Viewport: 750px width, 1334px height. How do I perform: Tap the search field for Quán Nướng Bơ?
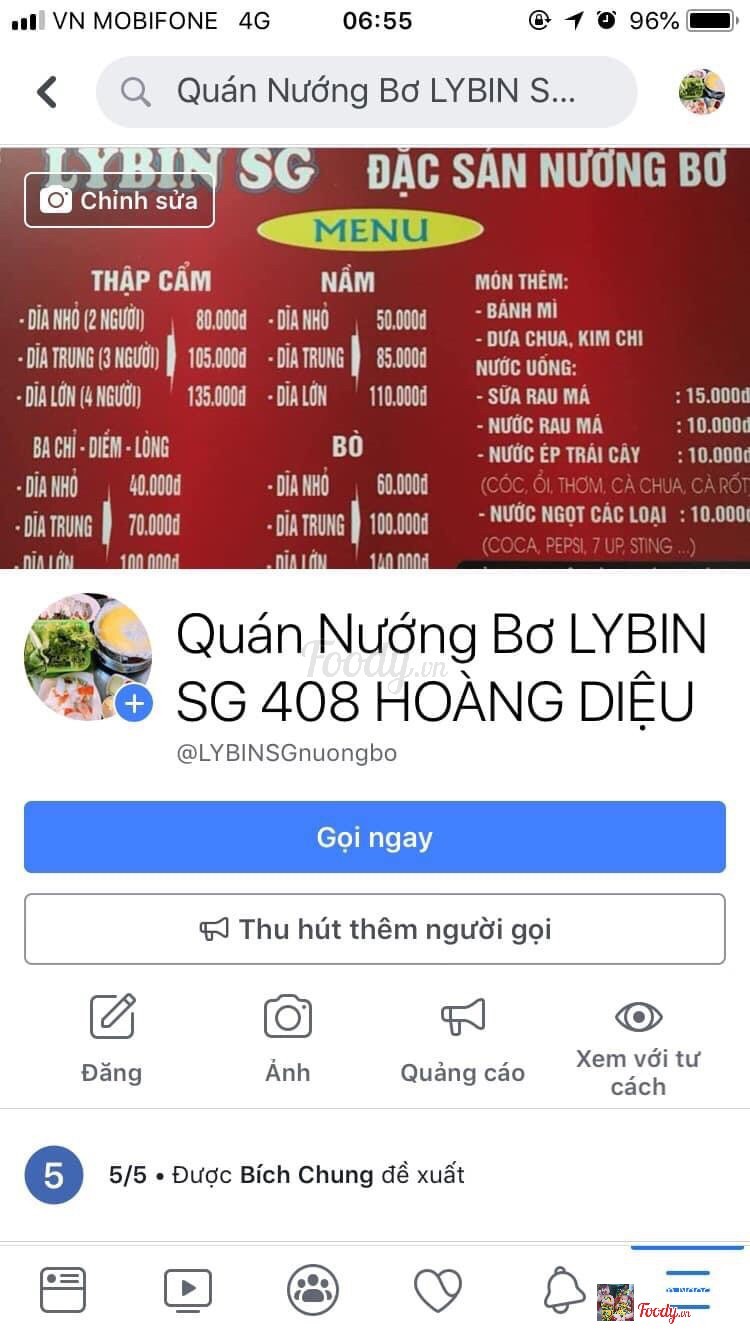366,92
